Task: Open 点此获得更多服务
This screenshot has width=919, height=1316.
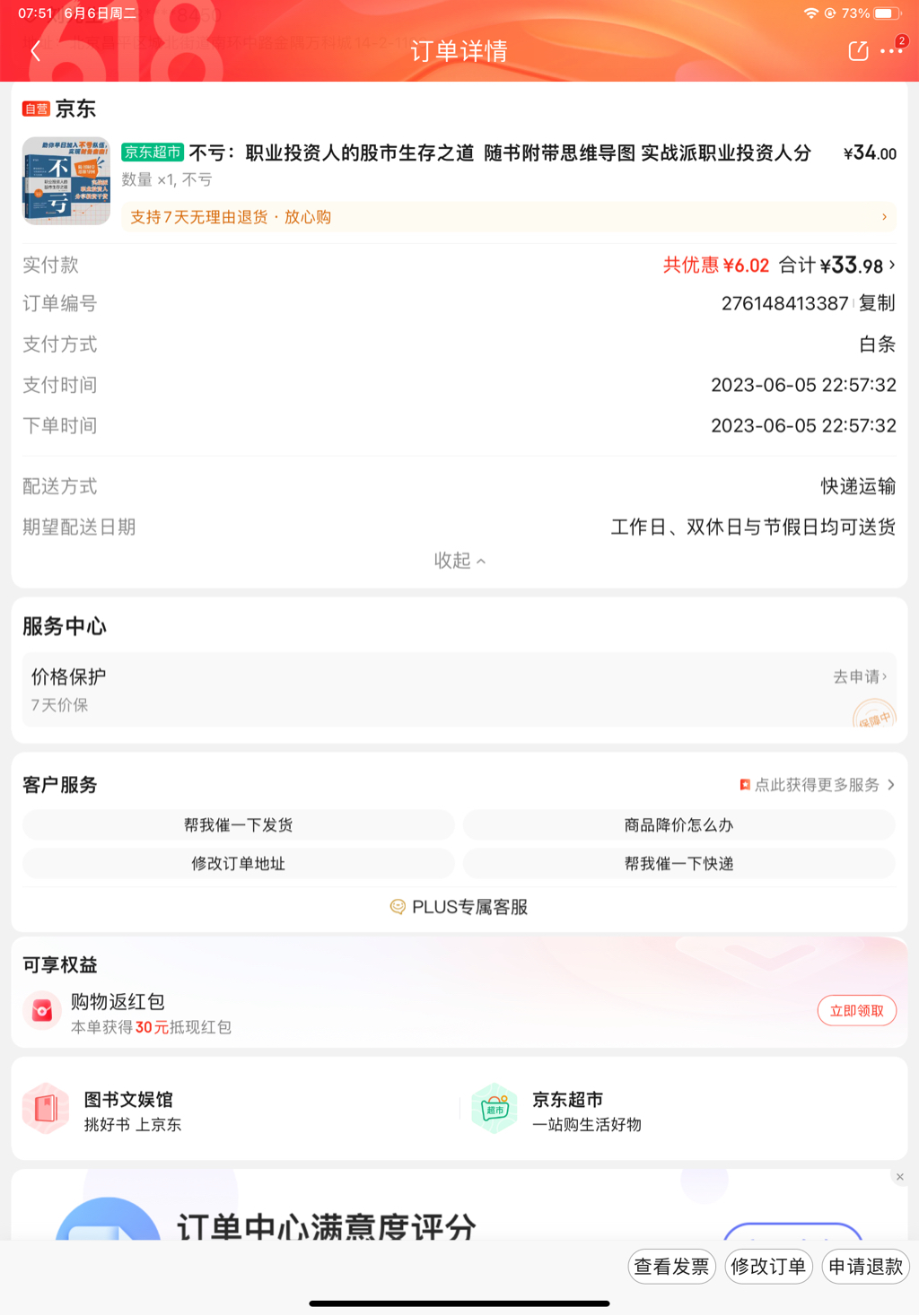Action: pyautogui.click(x=817, y=785)
